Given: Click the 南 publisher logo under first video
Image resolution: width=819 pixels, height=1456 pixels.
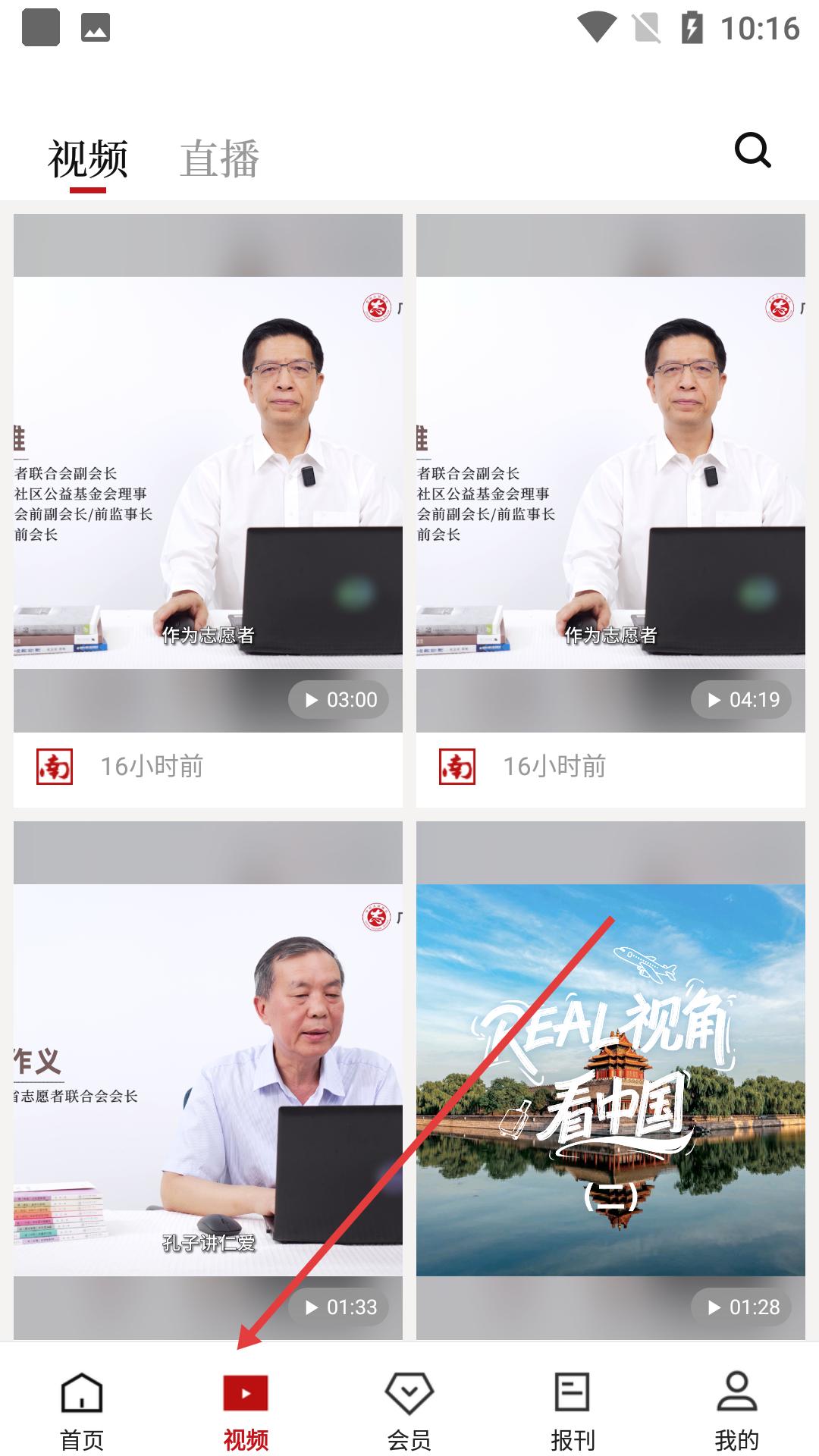Looking at the screenshot, I should pos(53,768).
